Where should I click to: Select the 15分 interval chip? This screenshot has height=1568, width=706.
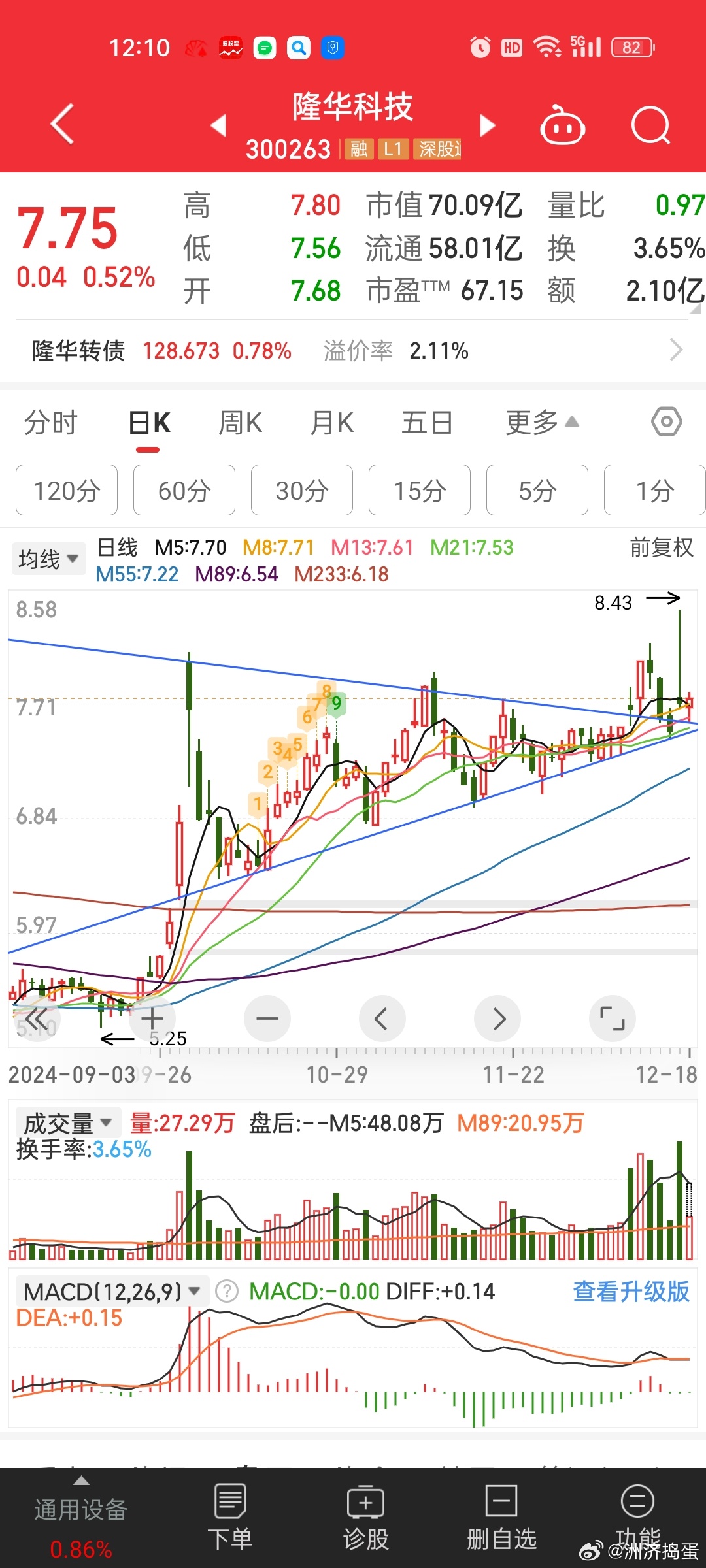click(x=420, y=491)
